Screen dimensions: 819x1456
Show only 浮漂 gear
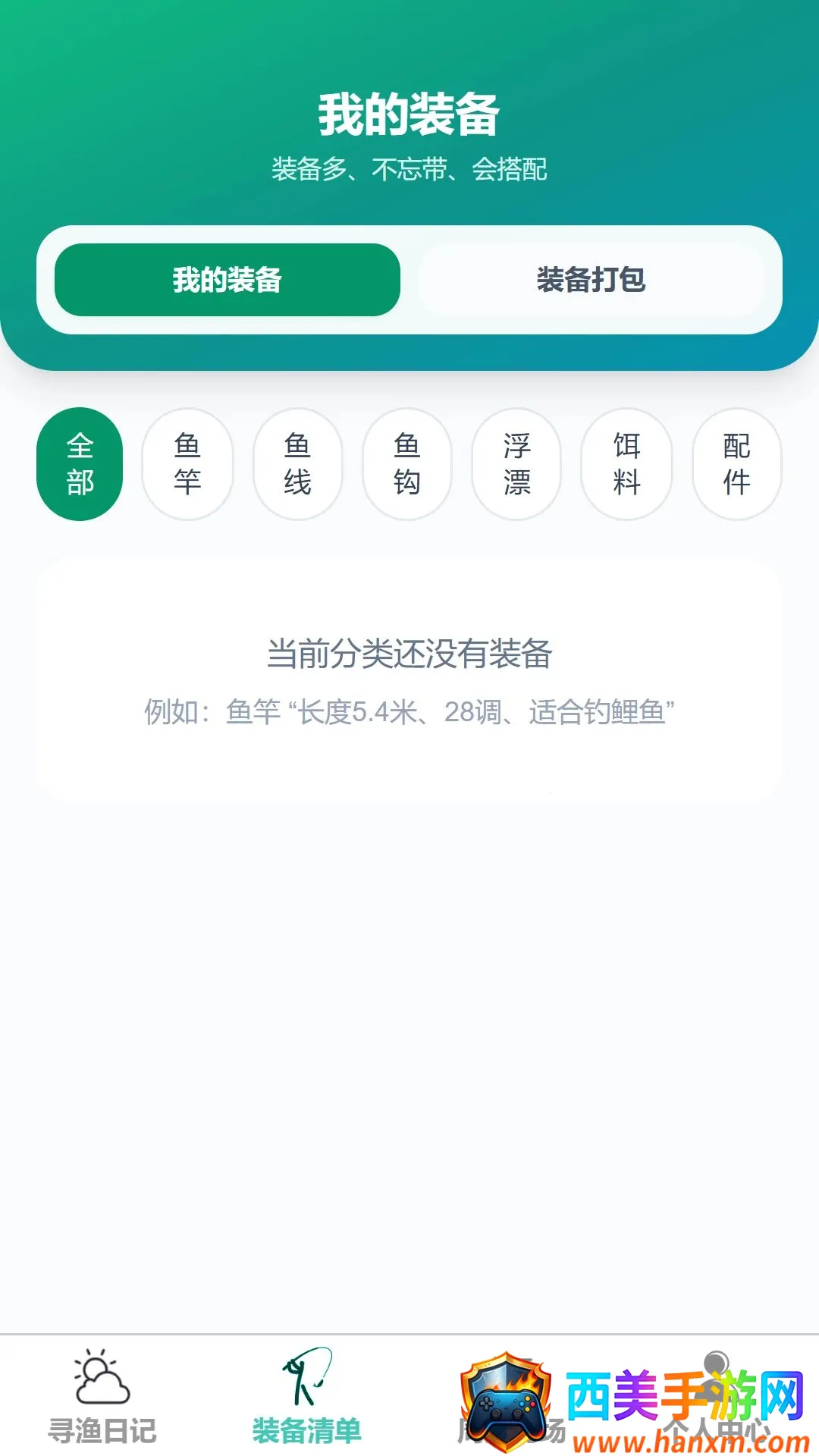click(x=516, y=464)
